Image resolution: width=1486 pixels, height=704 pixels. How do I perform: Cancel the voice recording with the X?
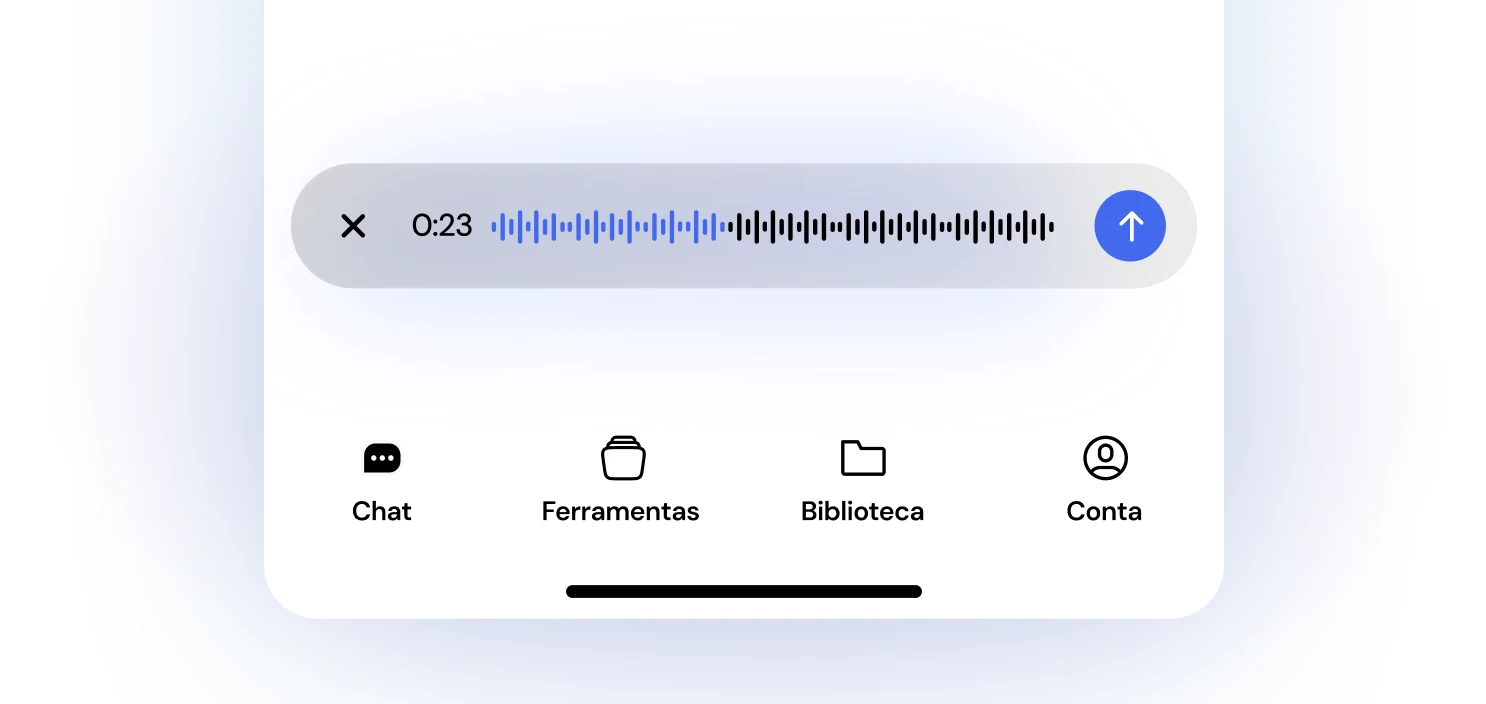pyautogui.click(x=353, y=226)
